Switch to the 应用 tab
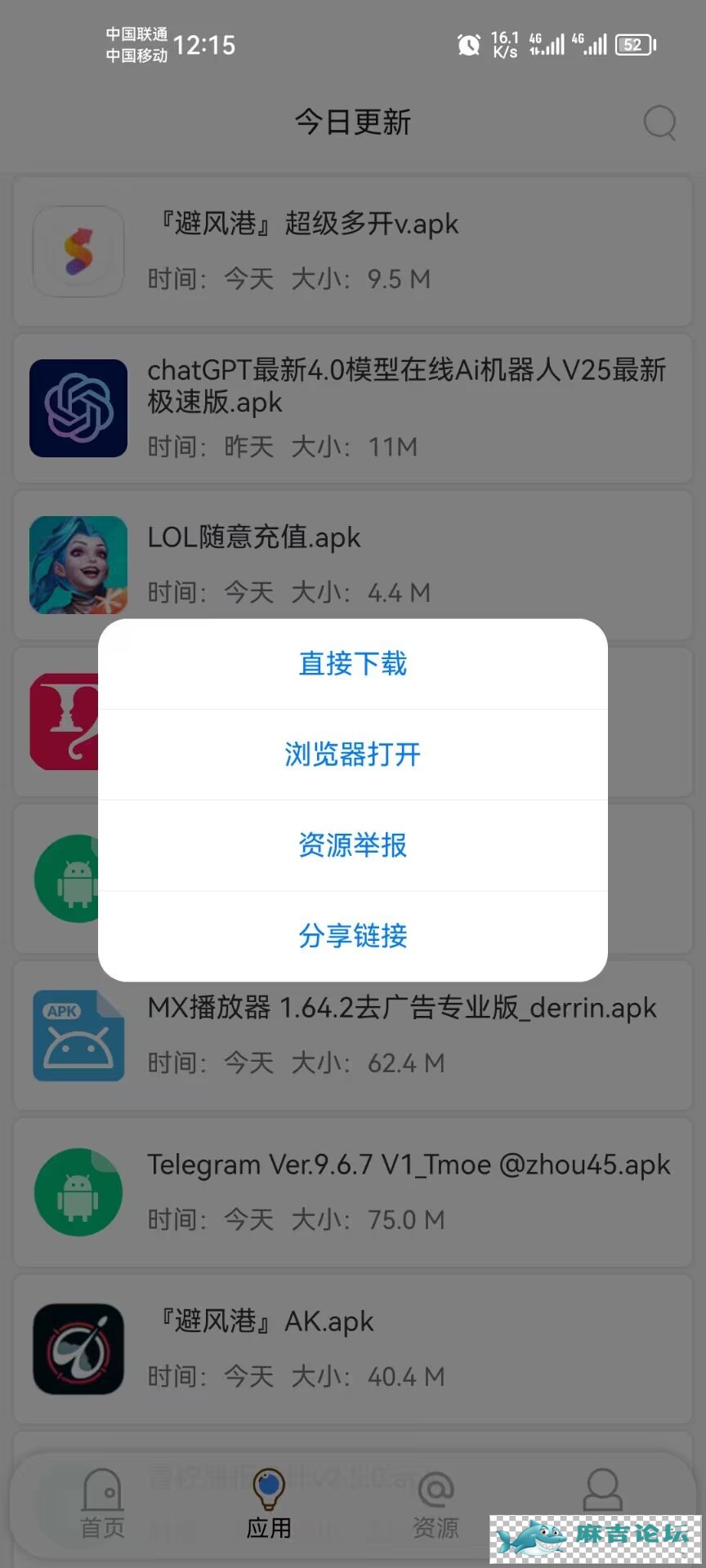 pyautogui.click(x=269, y=1503)
